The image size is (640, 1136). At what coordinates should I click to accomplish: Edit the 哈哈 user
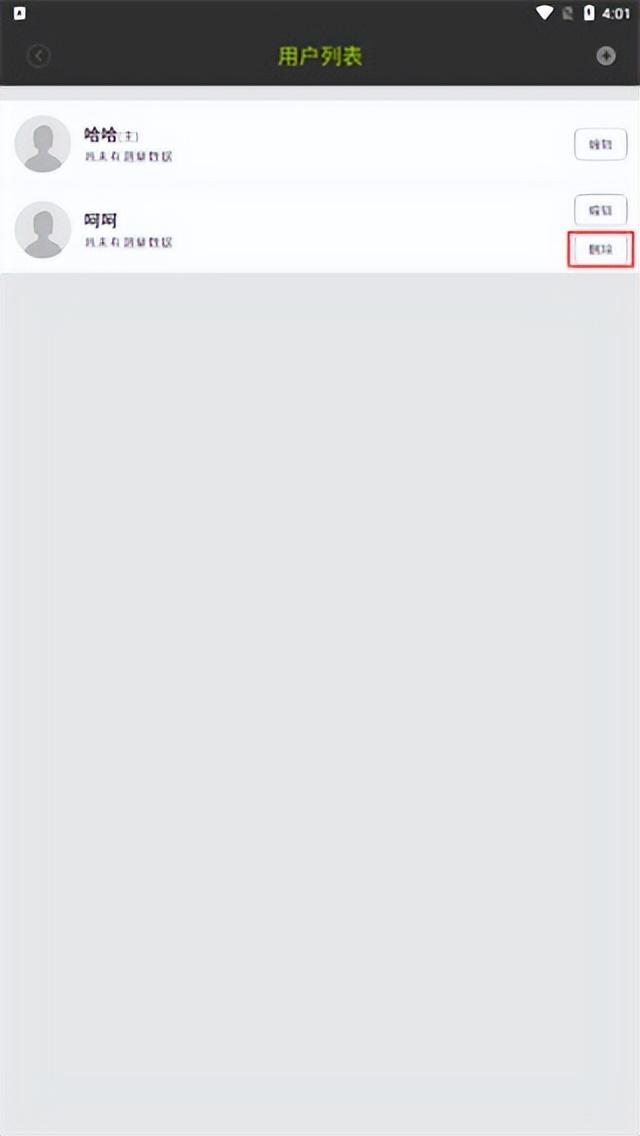(x=600, y=145)
